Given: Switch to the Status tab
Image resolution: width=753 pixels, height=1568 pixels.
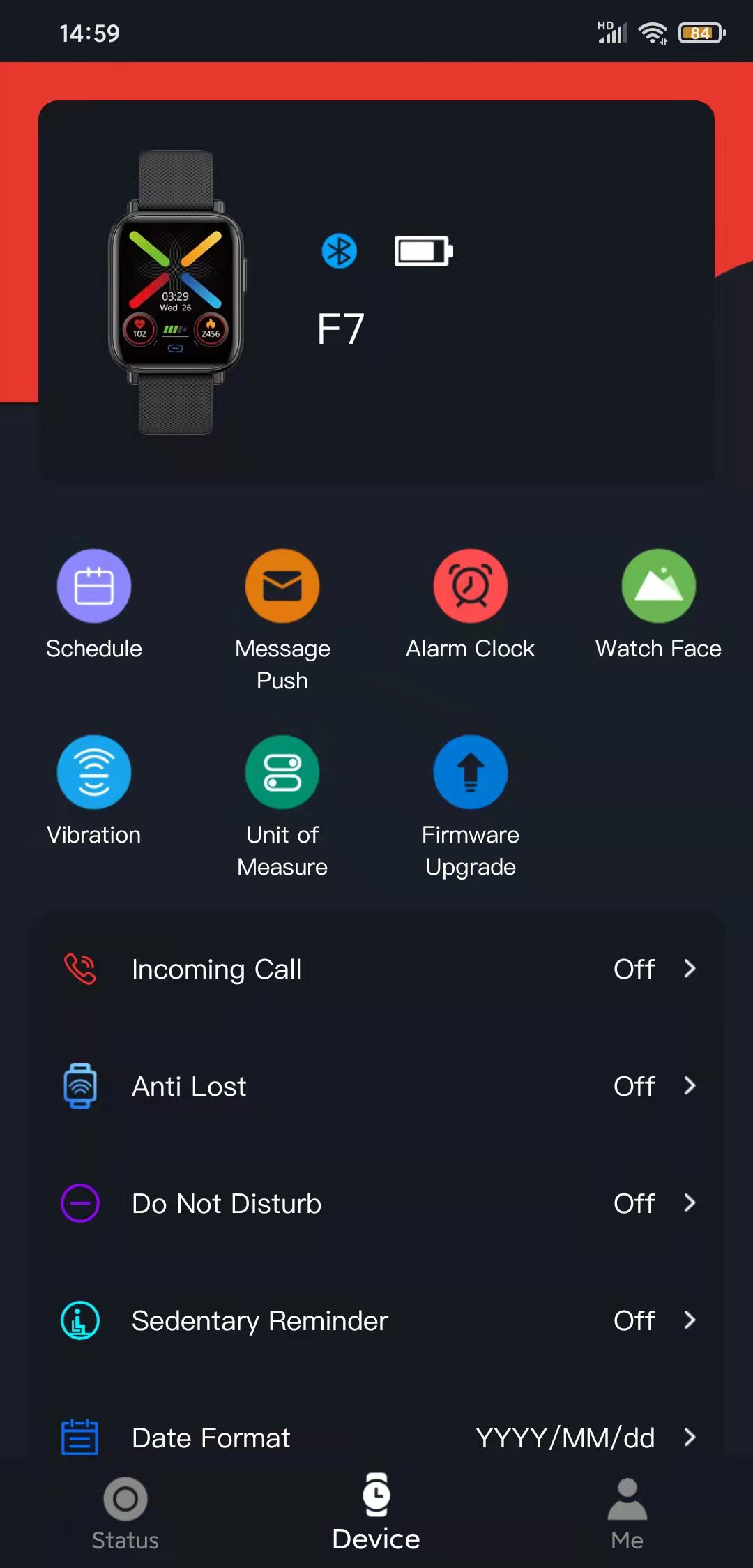Looking at the screenshot, I should coord(125,1514).
